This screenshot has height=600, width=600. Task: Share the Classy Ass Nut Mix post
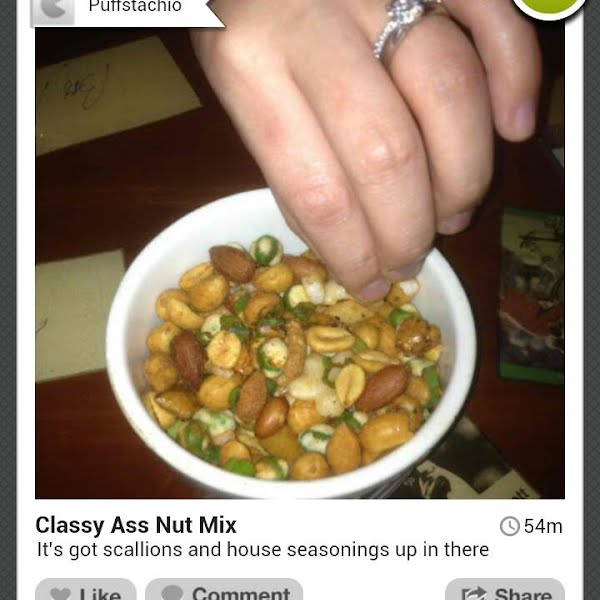[504, 591]
